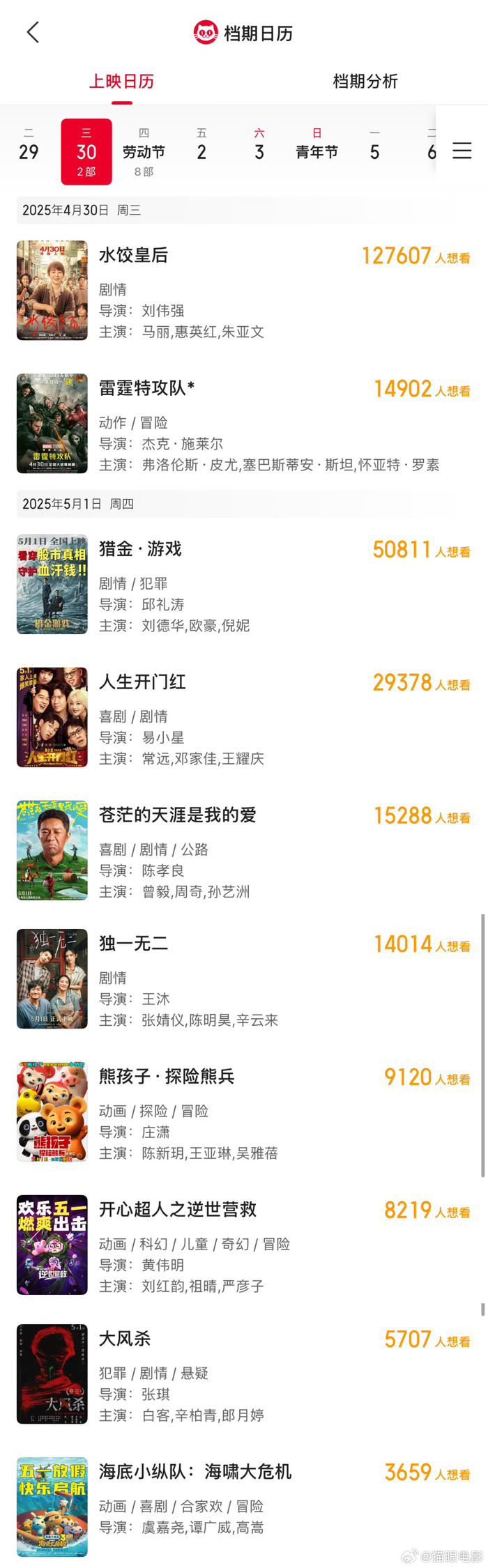This screenshot has width=488, height=1568.
Task: Select 劳动节 in the date strip
Action: pyautogui.click(x=144, y=152)
